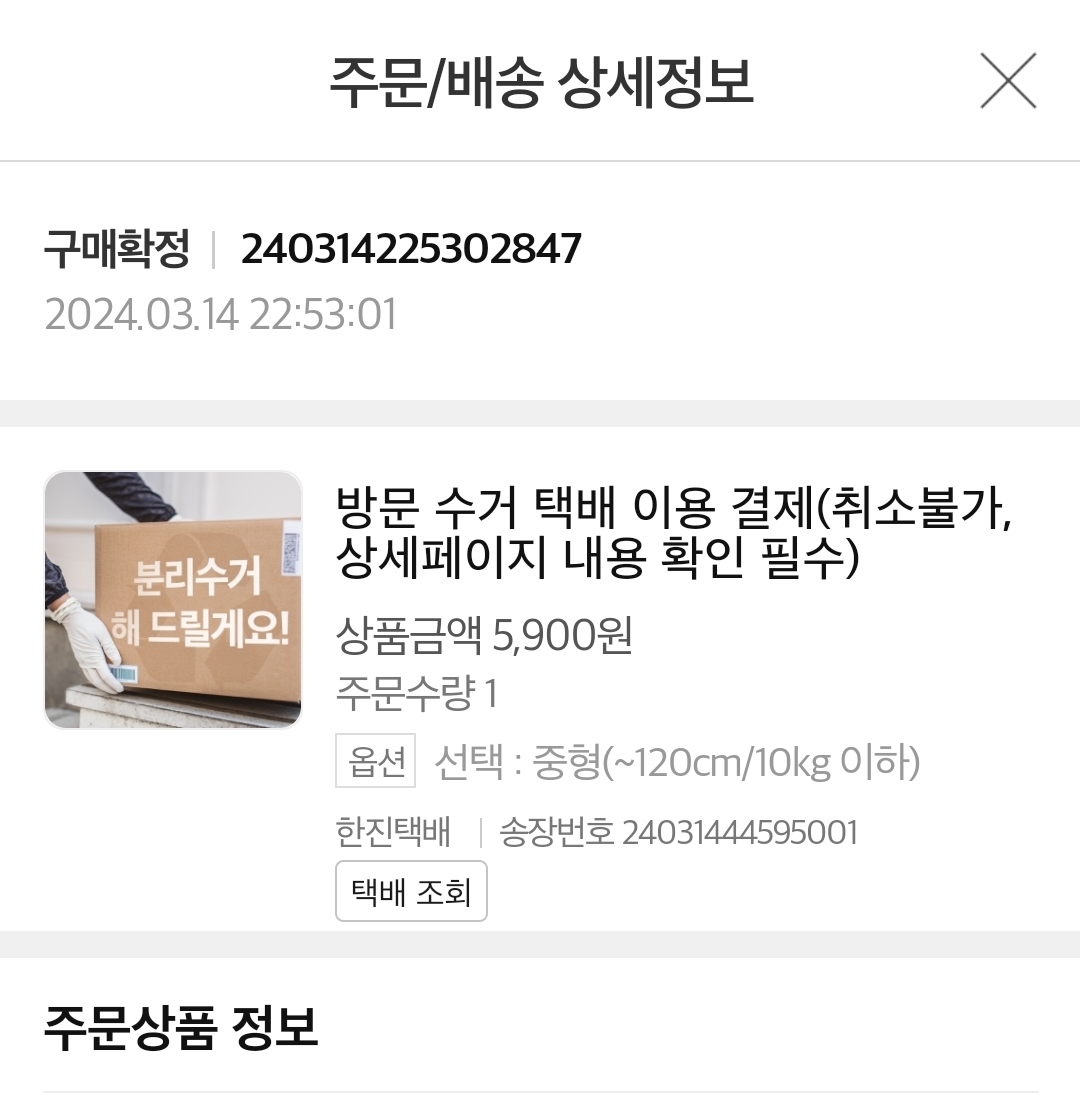Viewport: 1080px width, 1096px height.
Task: Close the order/delivery detail page
Action: [x=1008, y=81]
